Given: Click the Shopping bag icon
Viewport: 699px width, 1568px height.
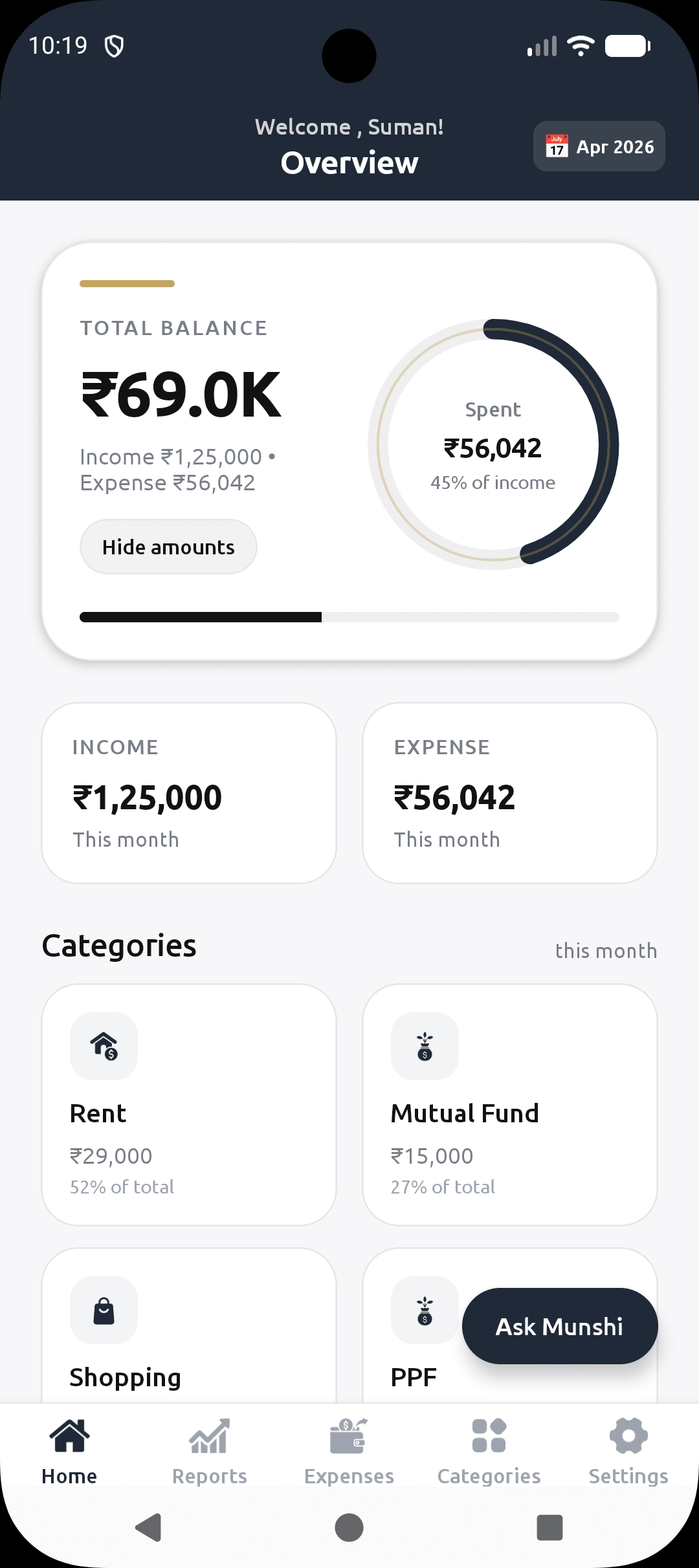Looking at the screenshot, I should pyautogui.click(x=104, y=1310).
